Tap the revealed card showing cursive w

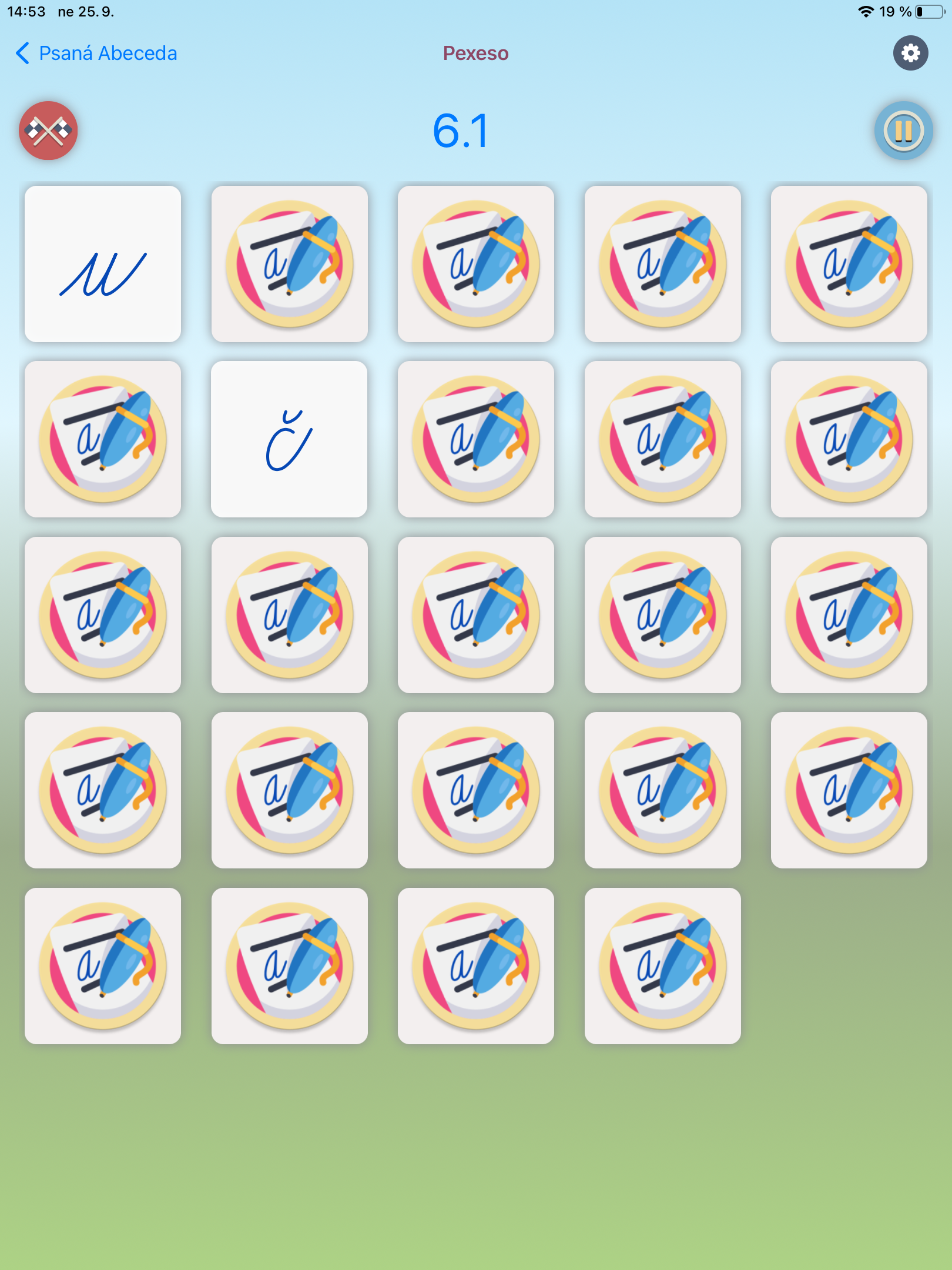tap(103, 264)
